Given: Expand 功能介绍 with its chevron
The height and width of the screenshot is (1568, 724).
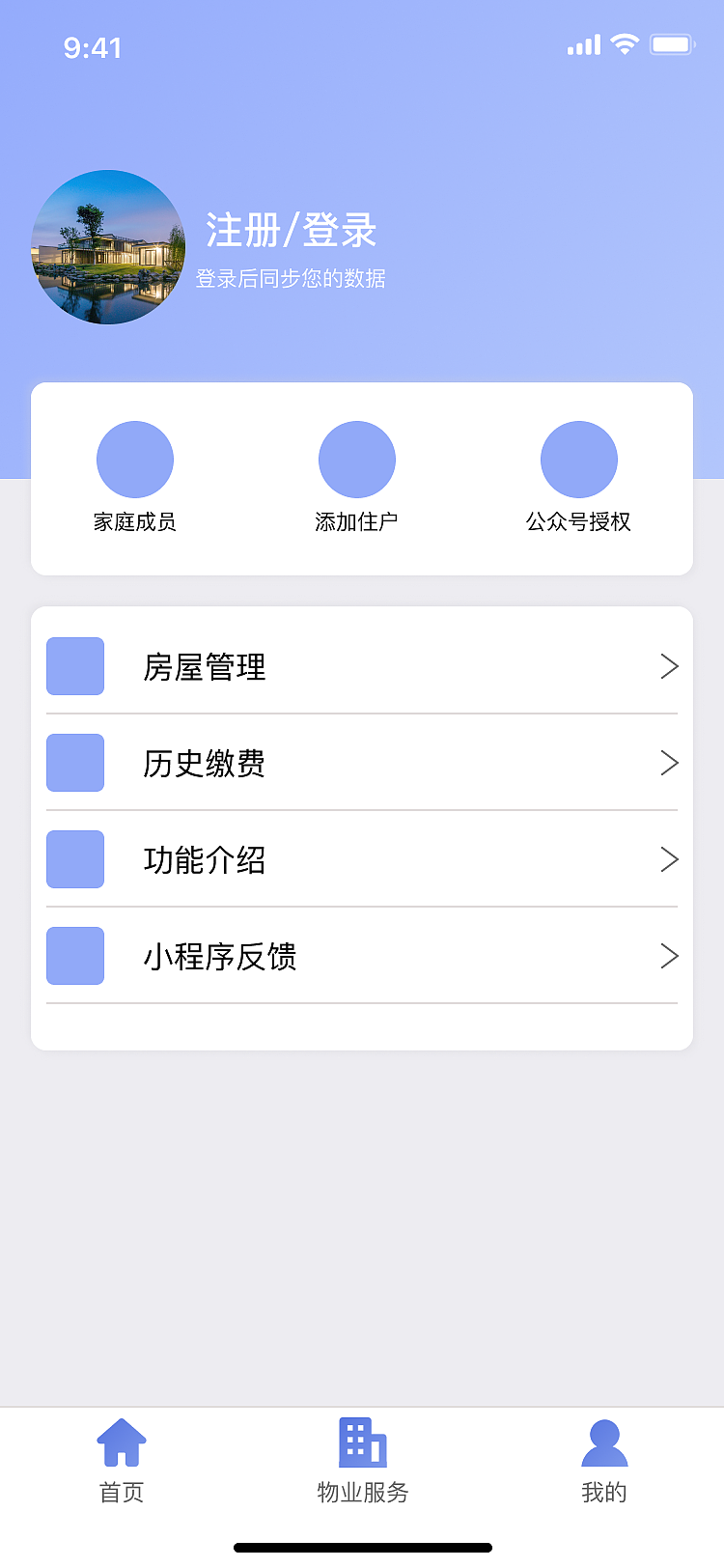Looking at the screenshot, I should [670, 859].
